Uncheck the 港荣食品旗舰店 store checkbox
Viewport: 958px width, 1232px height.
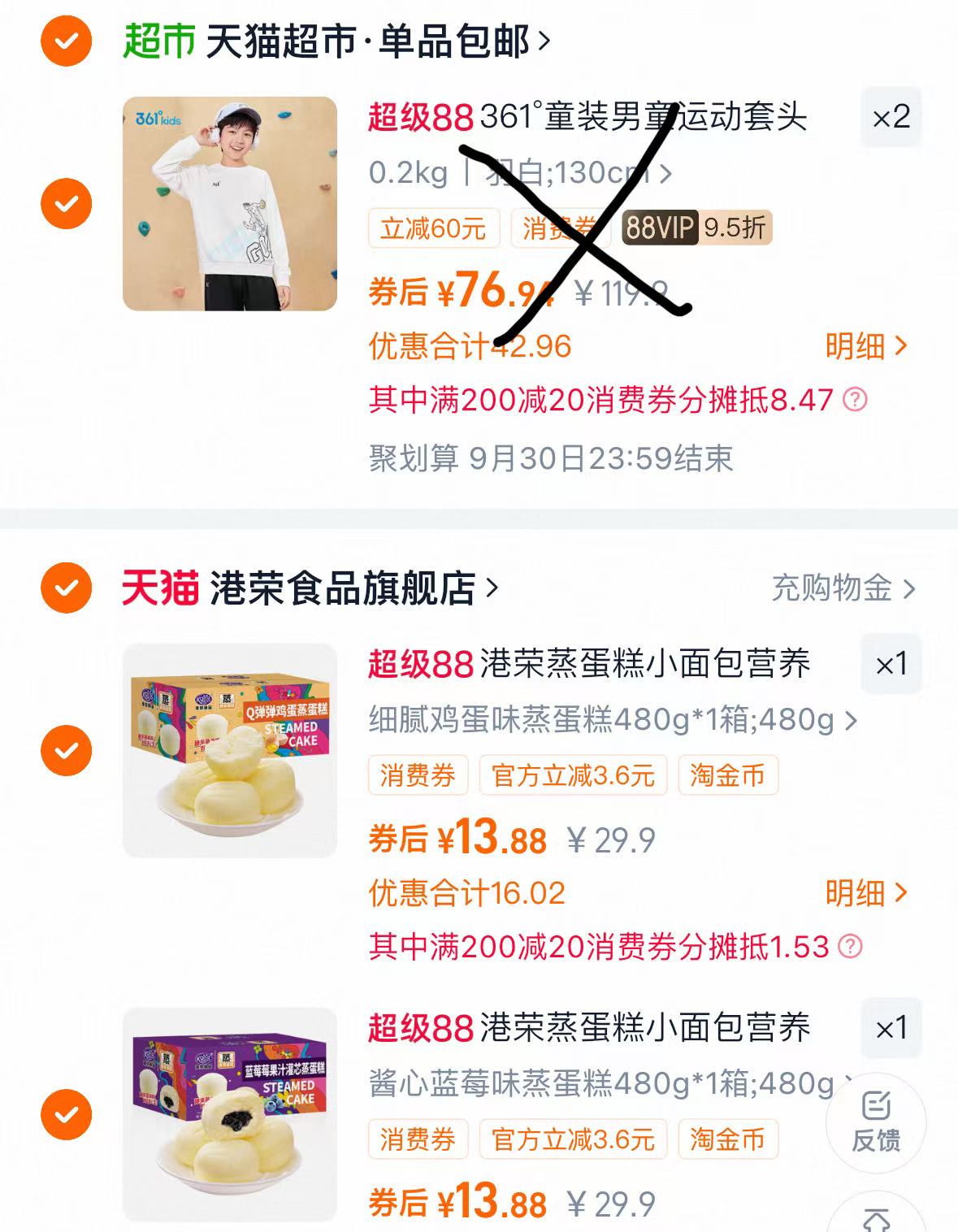pos(67,588)
